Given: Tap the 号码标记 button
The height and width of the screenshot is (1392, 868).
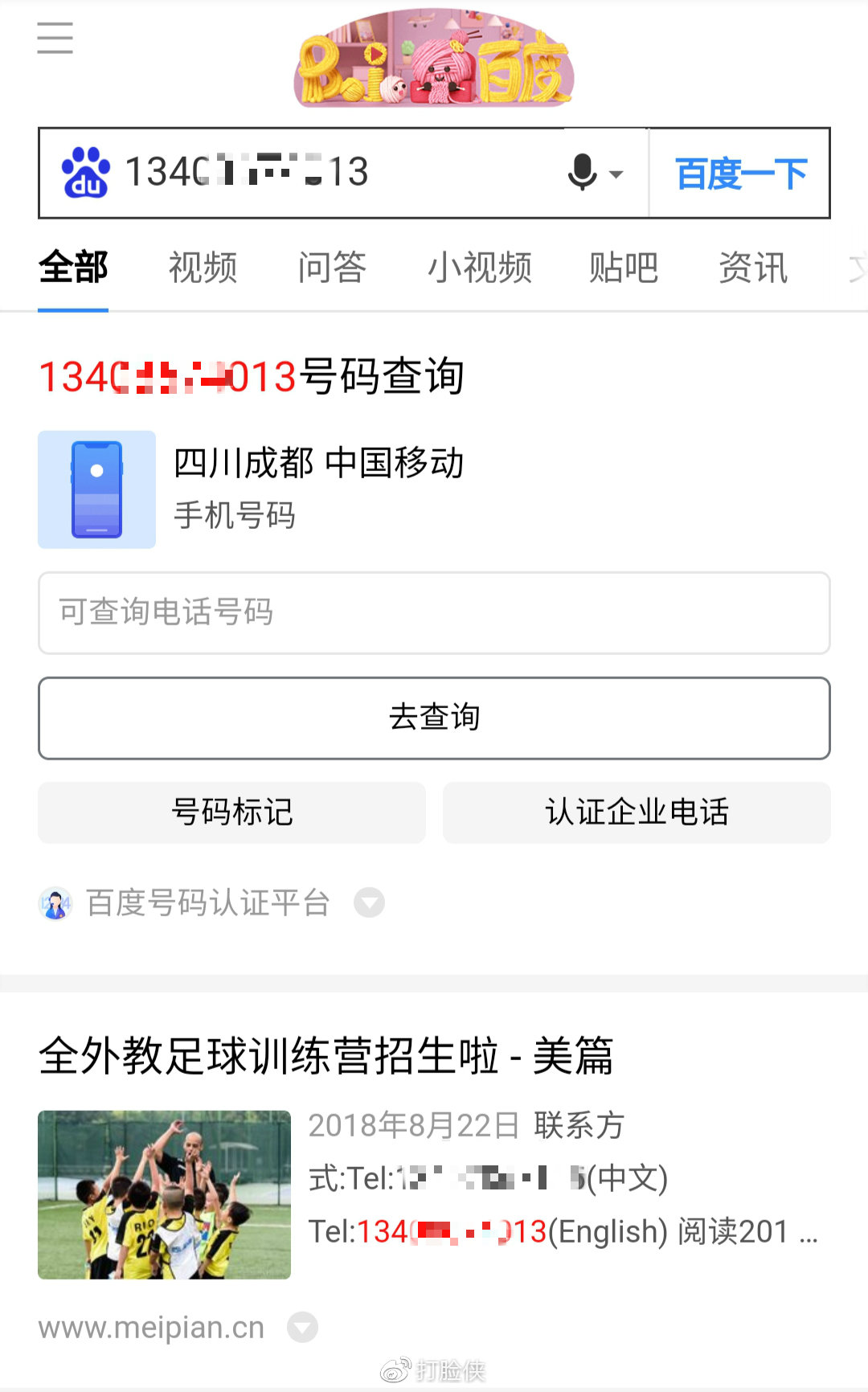Looking at the screenshot, I should click(231, 812).
